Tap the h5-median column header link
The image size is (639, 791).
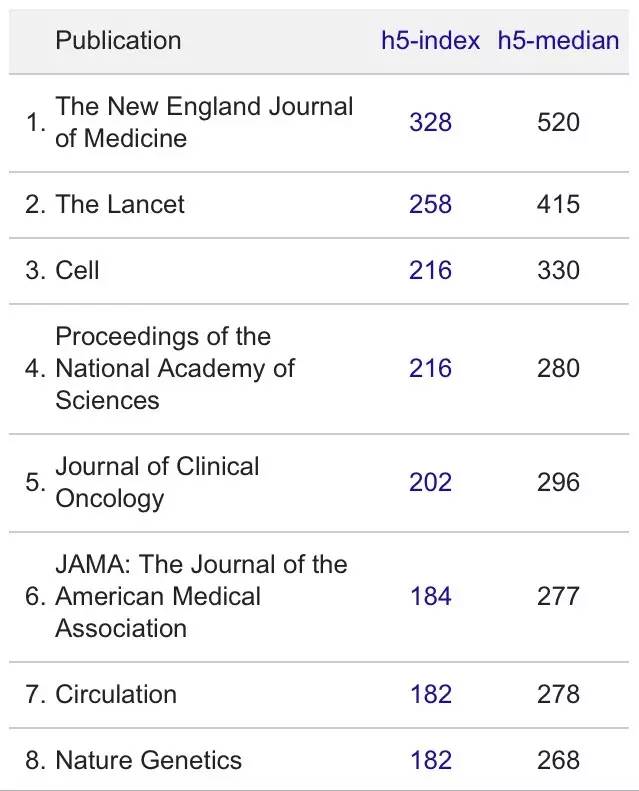pos(558,41)
